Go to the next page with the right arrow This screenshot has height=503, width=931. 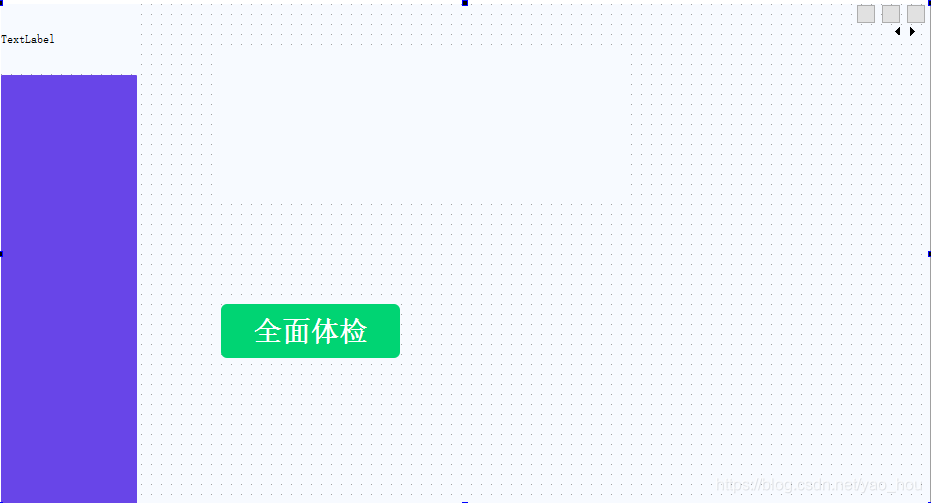pyautogui.click(x=912, y=32)
